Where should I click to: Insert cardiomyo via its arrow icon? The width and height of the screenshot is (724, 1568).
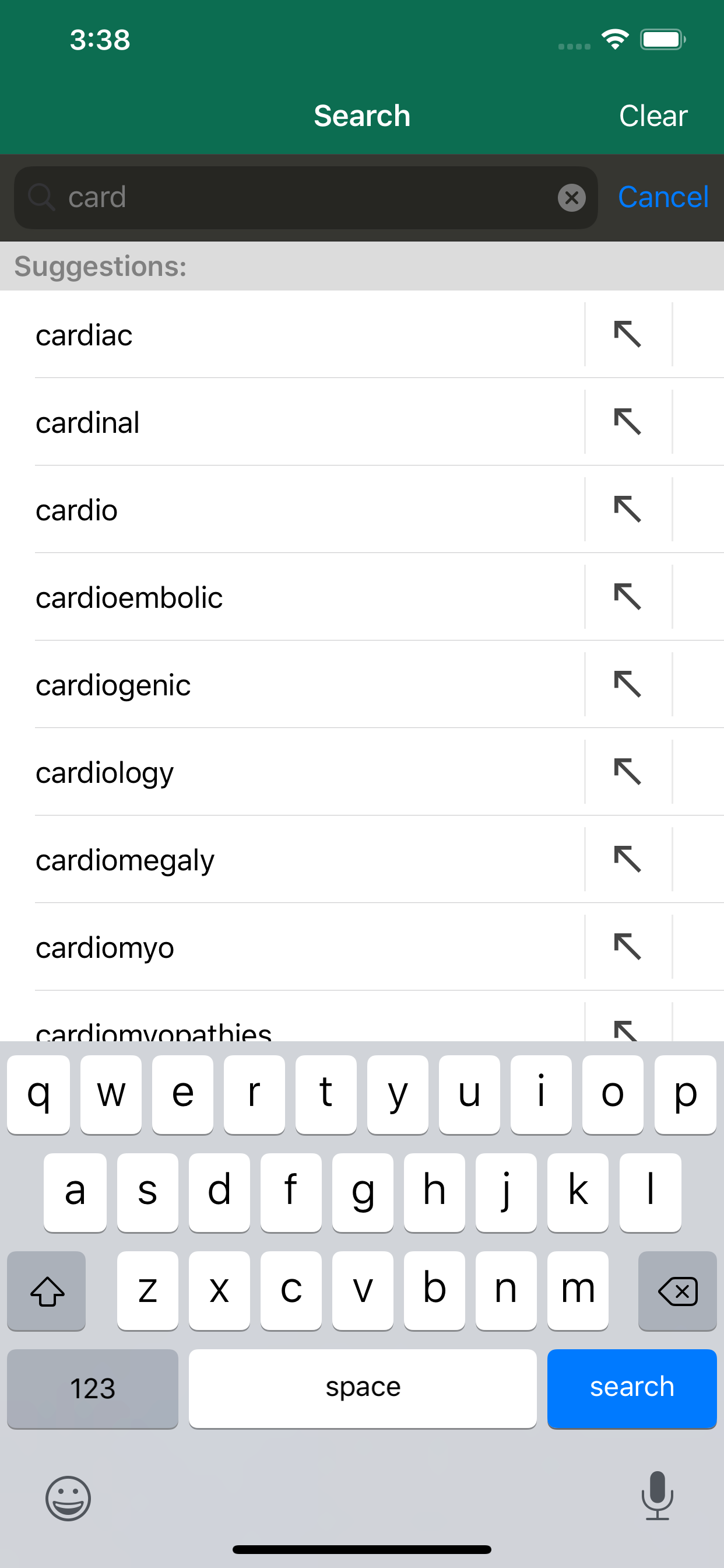627,947
